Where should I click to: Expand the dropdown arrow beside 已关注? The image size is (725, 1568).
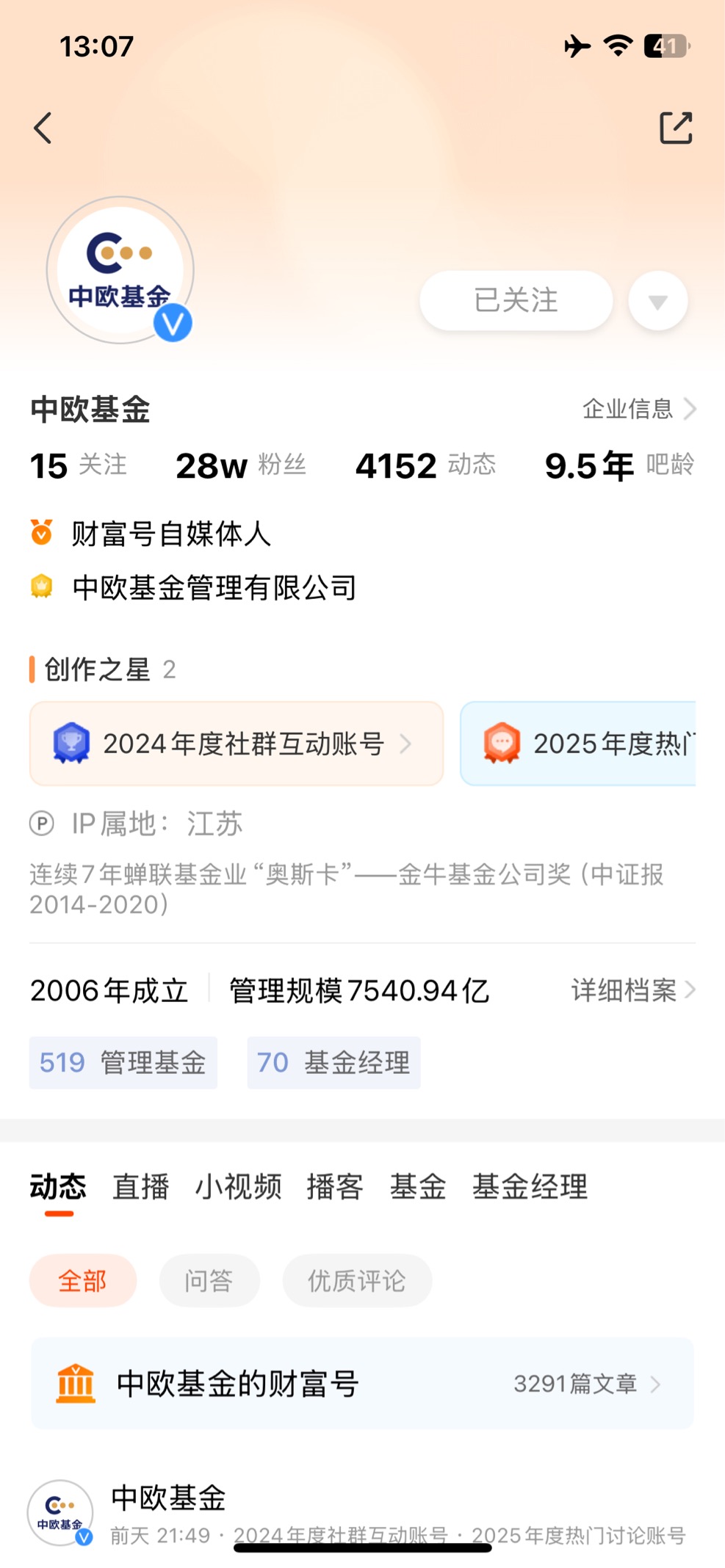(x=658, y=301)
